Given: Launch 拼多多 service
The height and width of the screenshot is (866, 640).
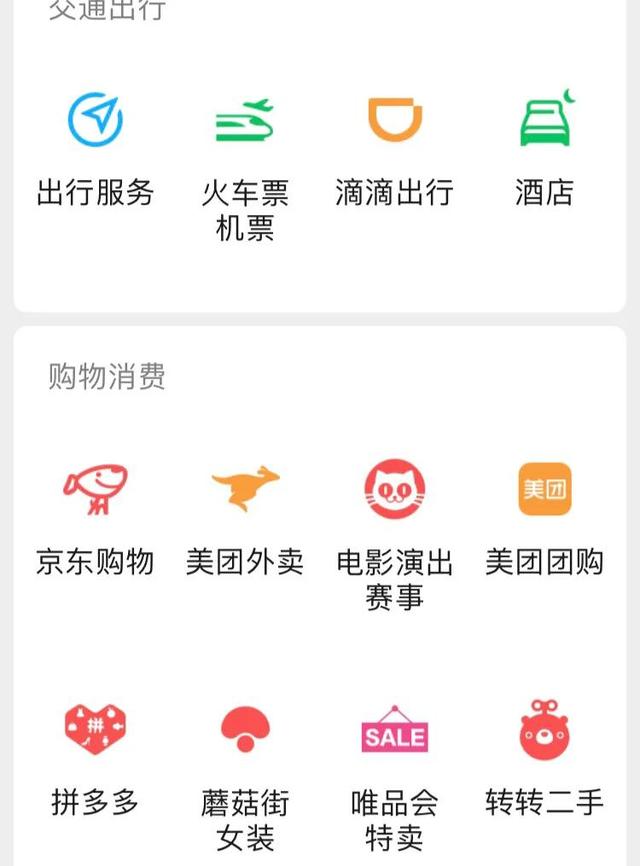Looking at the screenshot, I should pyautogui.click(x=95, y=730).
